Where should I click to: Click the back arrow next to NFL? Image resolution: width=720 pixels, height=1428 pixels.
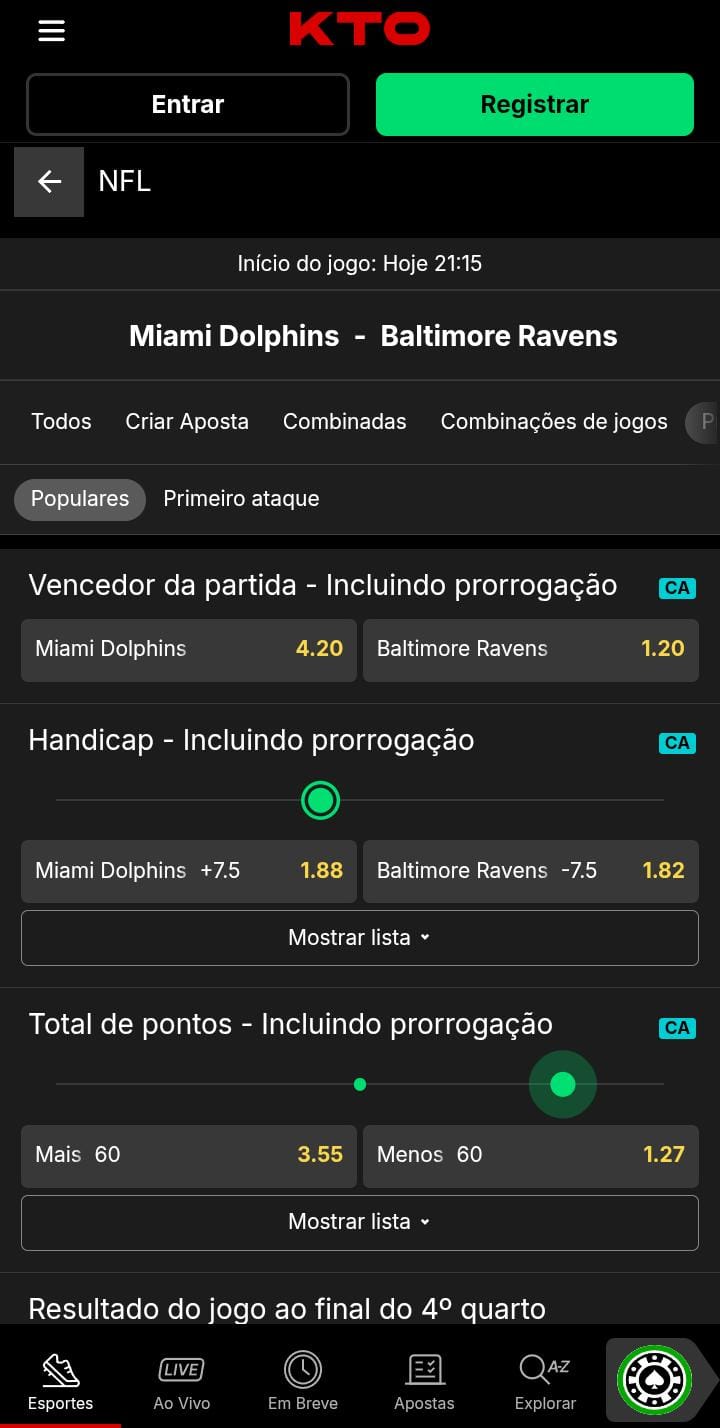point(48,181)
